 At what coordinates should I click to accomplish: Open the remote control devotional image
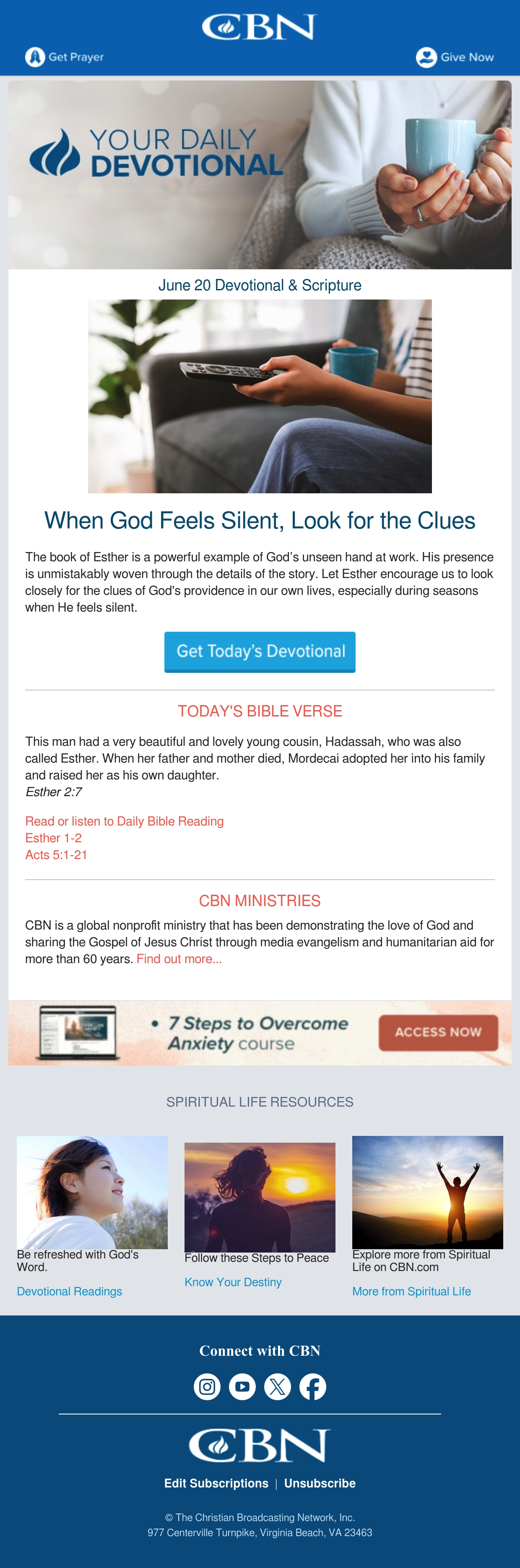point(260,396)
